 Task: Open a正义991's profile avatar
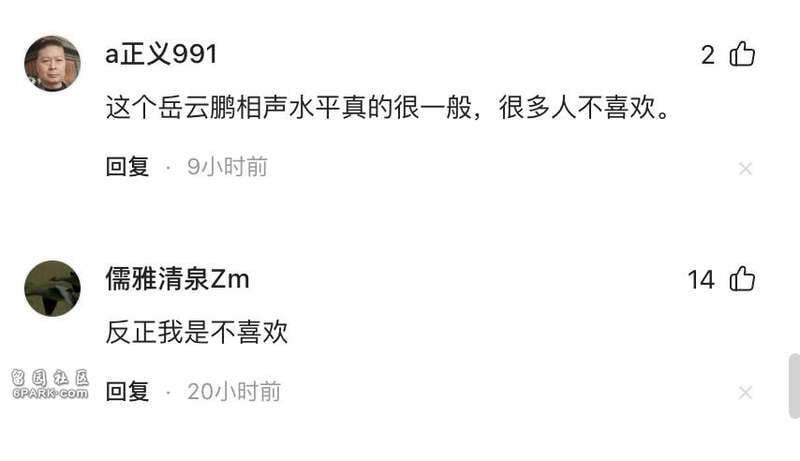tap(52, 64)
